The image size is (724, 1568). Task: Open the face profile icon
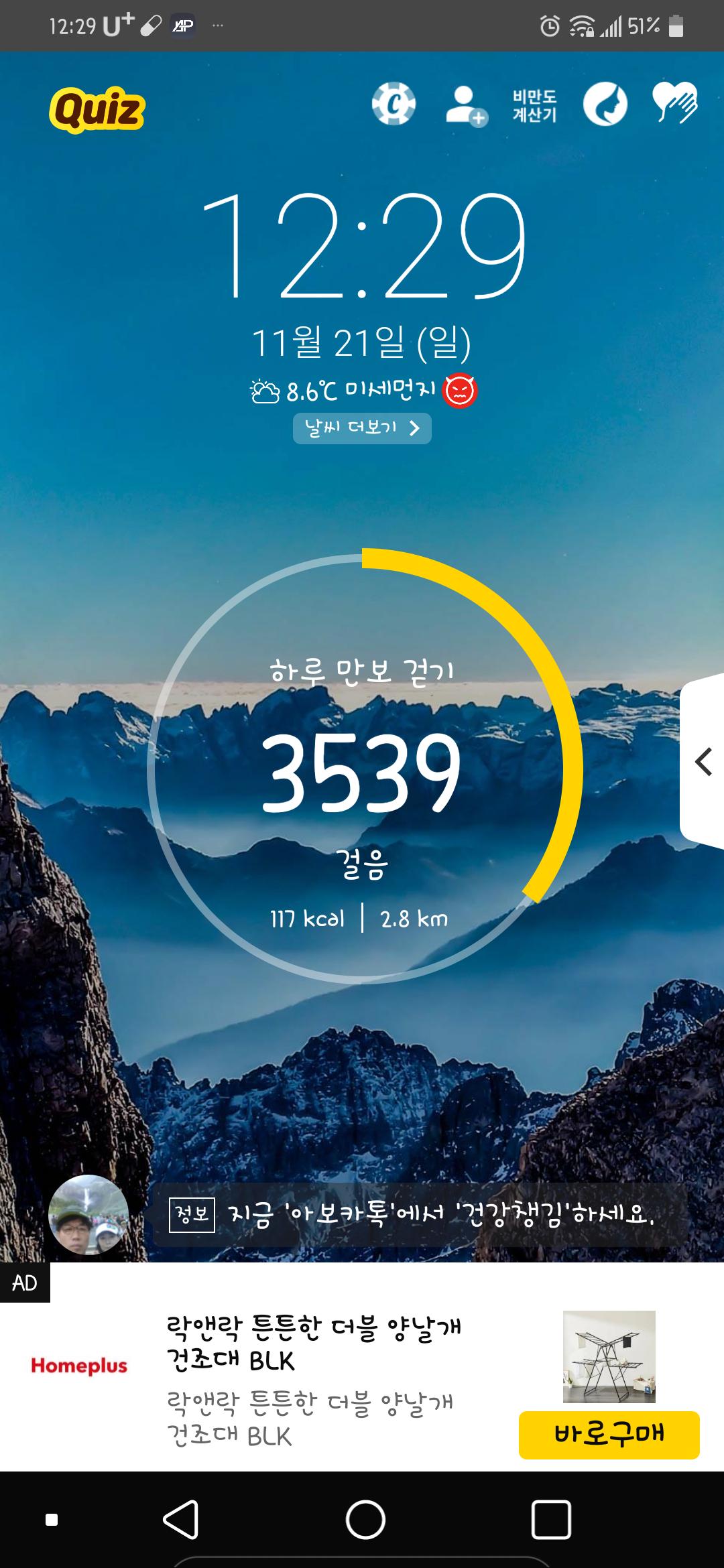[605, 105]
